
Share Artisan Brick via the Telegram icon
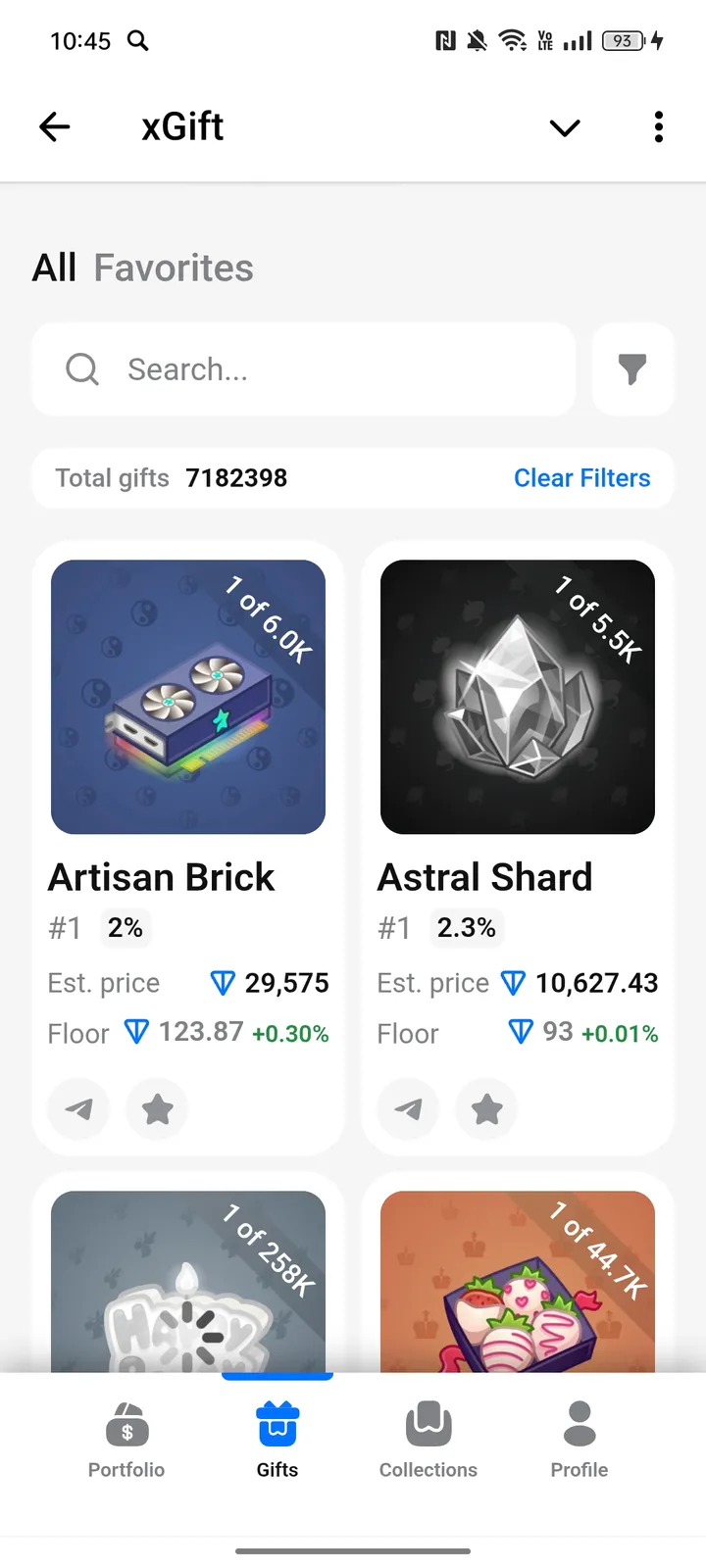pyautogui.click(x=78, y=1109)
